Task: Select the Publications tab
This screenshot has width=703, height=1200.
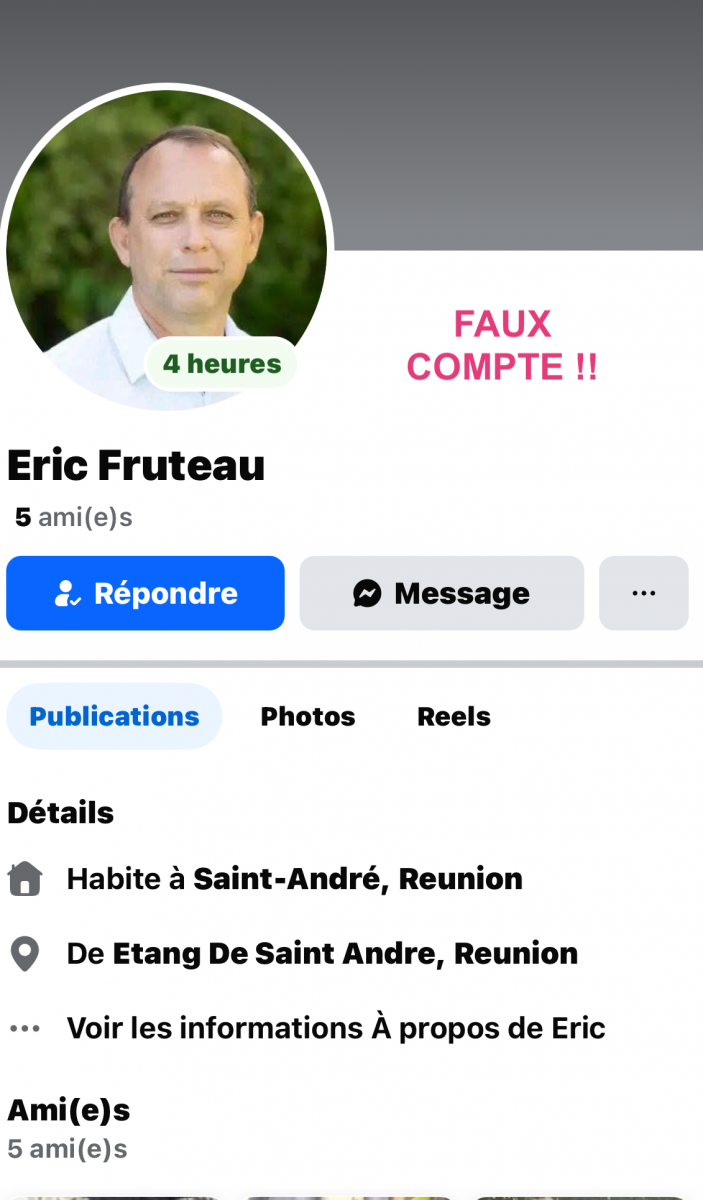Action: point(114,717)
